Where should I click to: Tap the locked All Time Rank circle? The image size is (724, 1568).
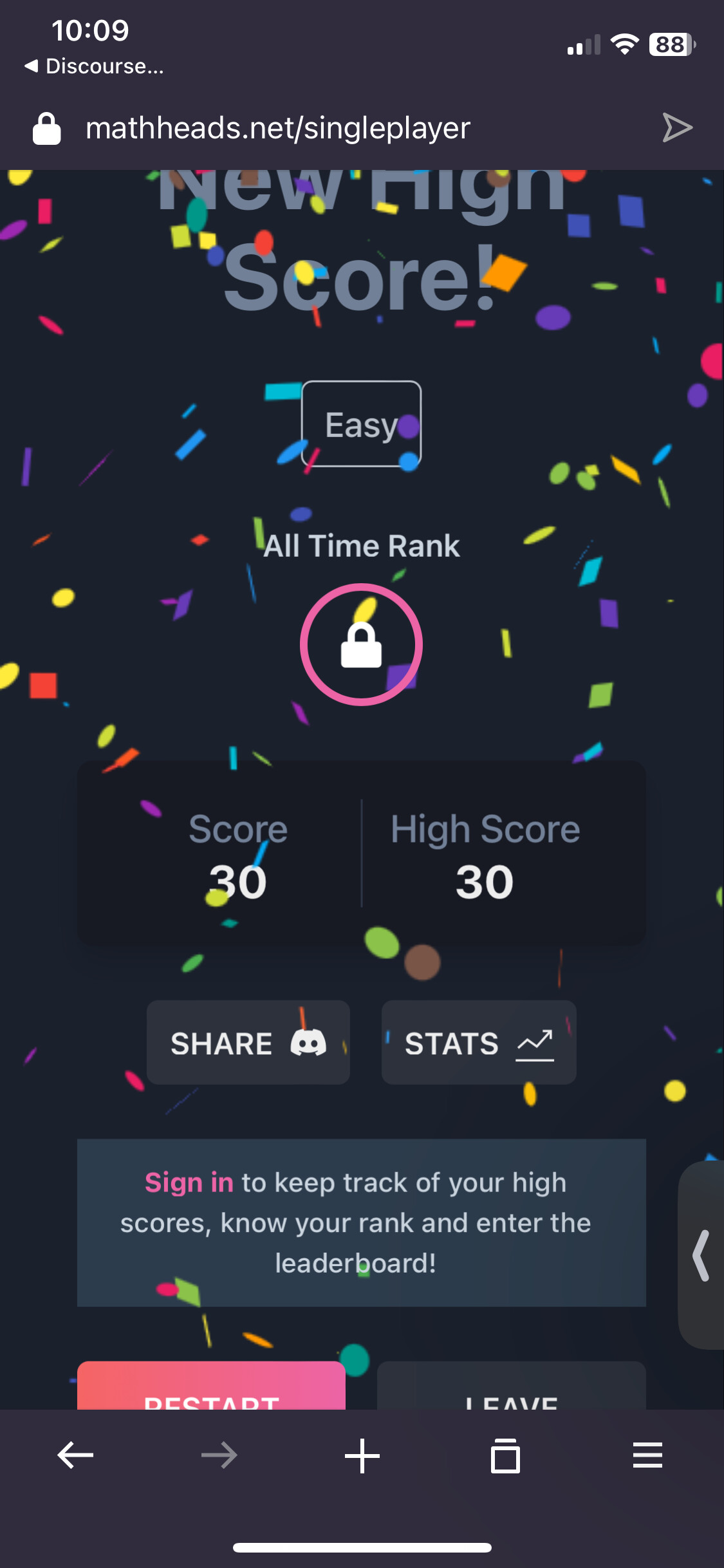pos(361,644)
